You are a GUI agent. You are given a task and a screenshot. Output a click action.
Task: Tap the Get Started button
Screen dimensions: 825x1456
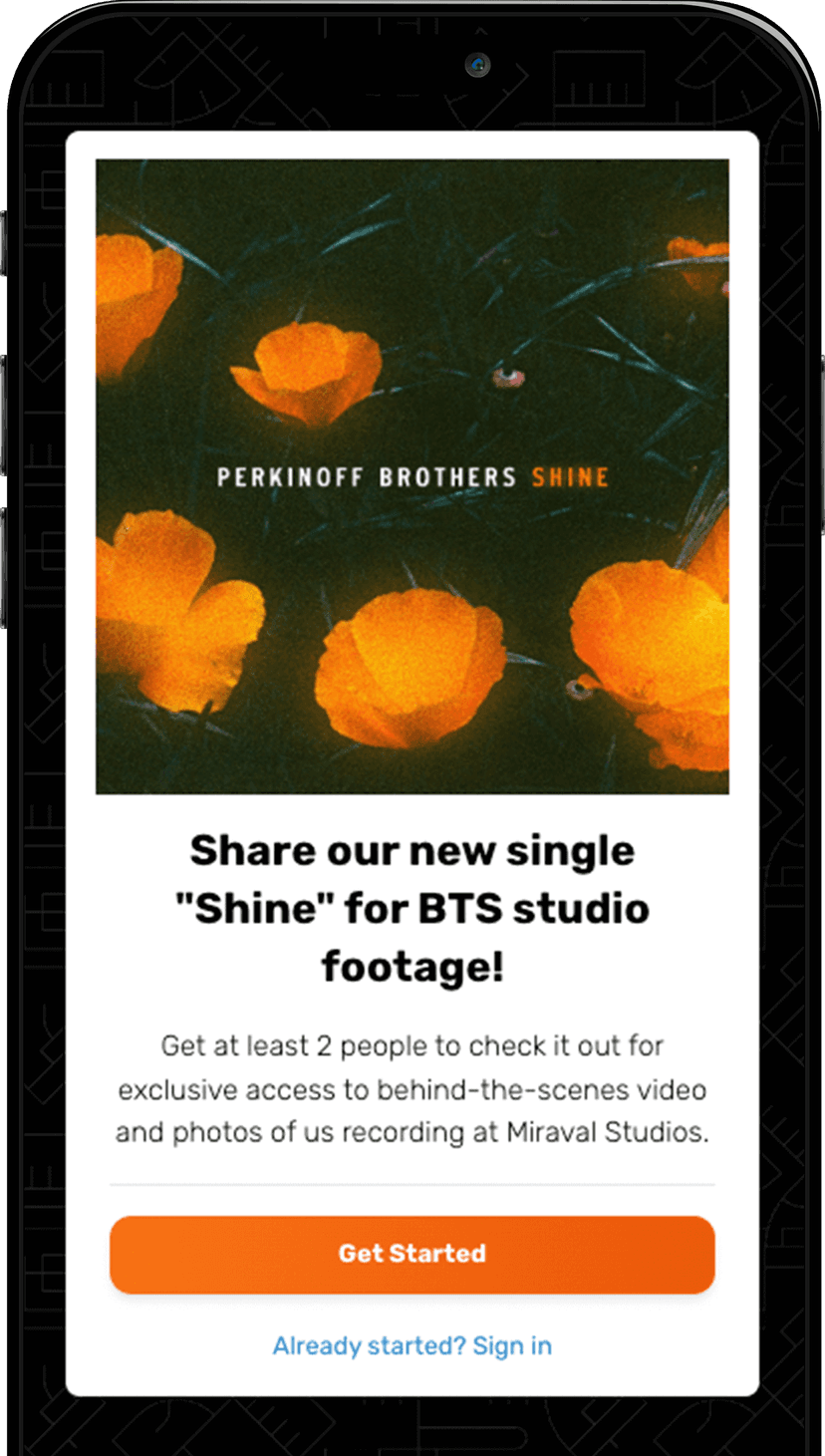click(412, 1254)
